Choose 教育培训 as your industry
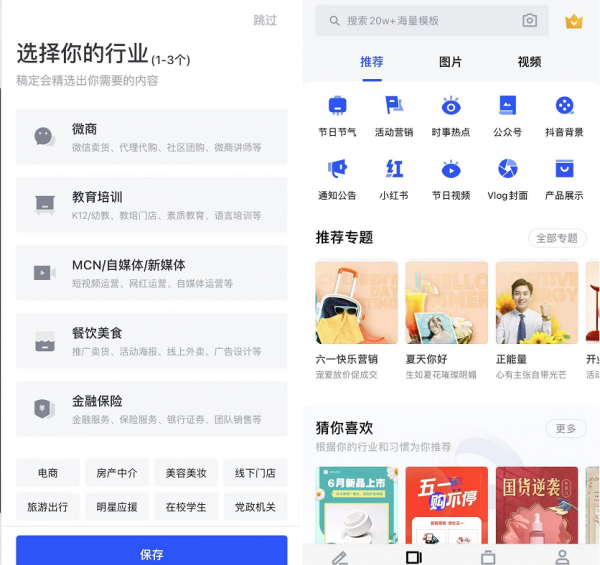Image resolution: width=600 pixels, height=565 pixels. pyautogui.click(x=151, y=205)
